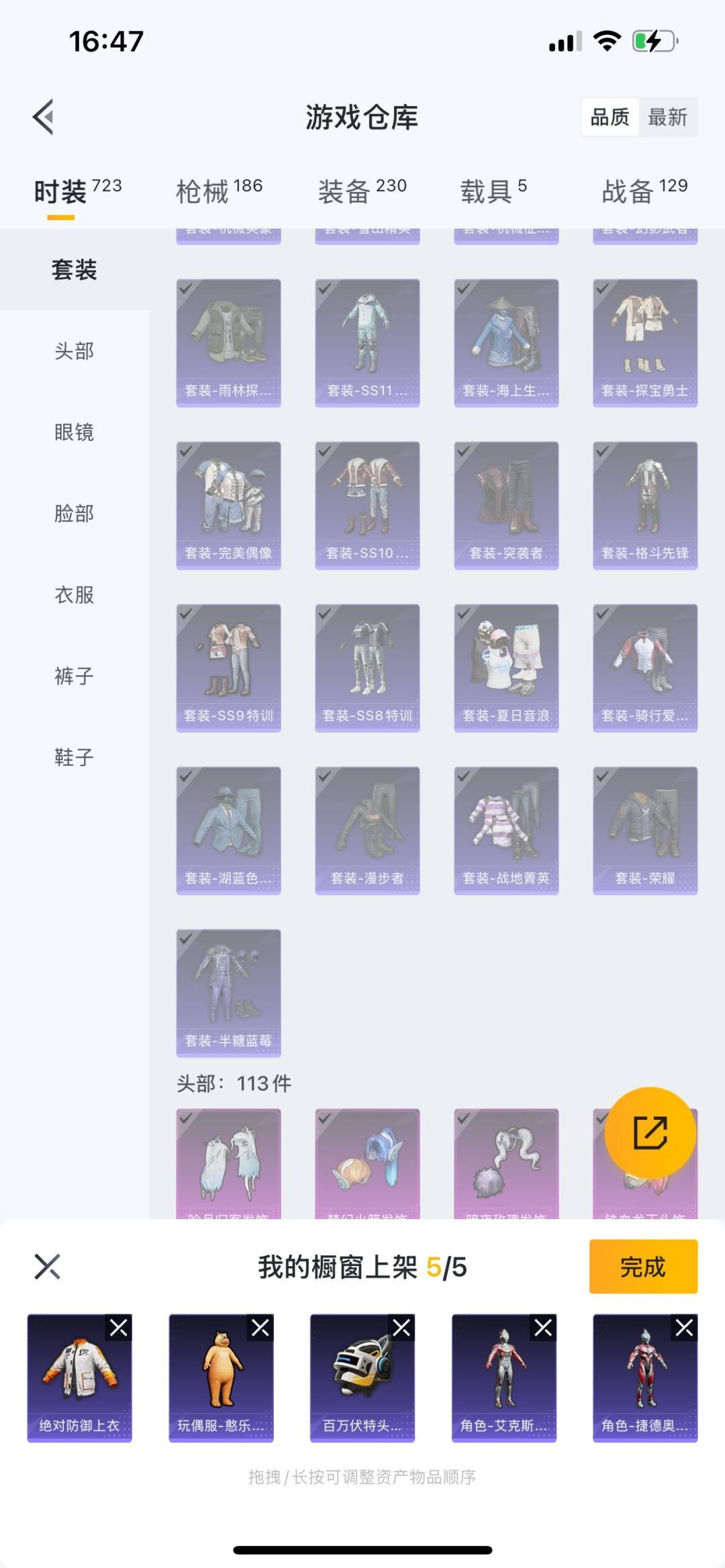Remove 角色-捷德奥 from the showcase

pos(685,1327)
